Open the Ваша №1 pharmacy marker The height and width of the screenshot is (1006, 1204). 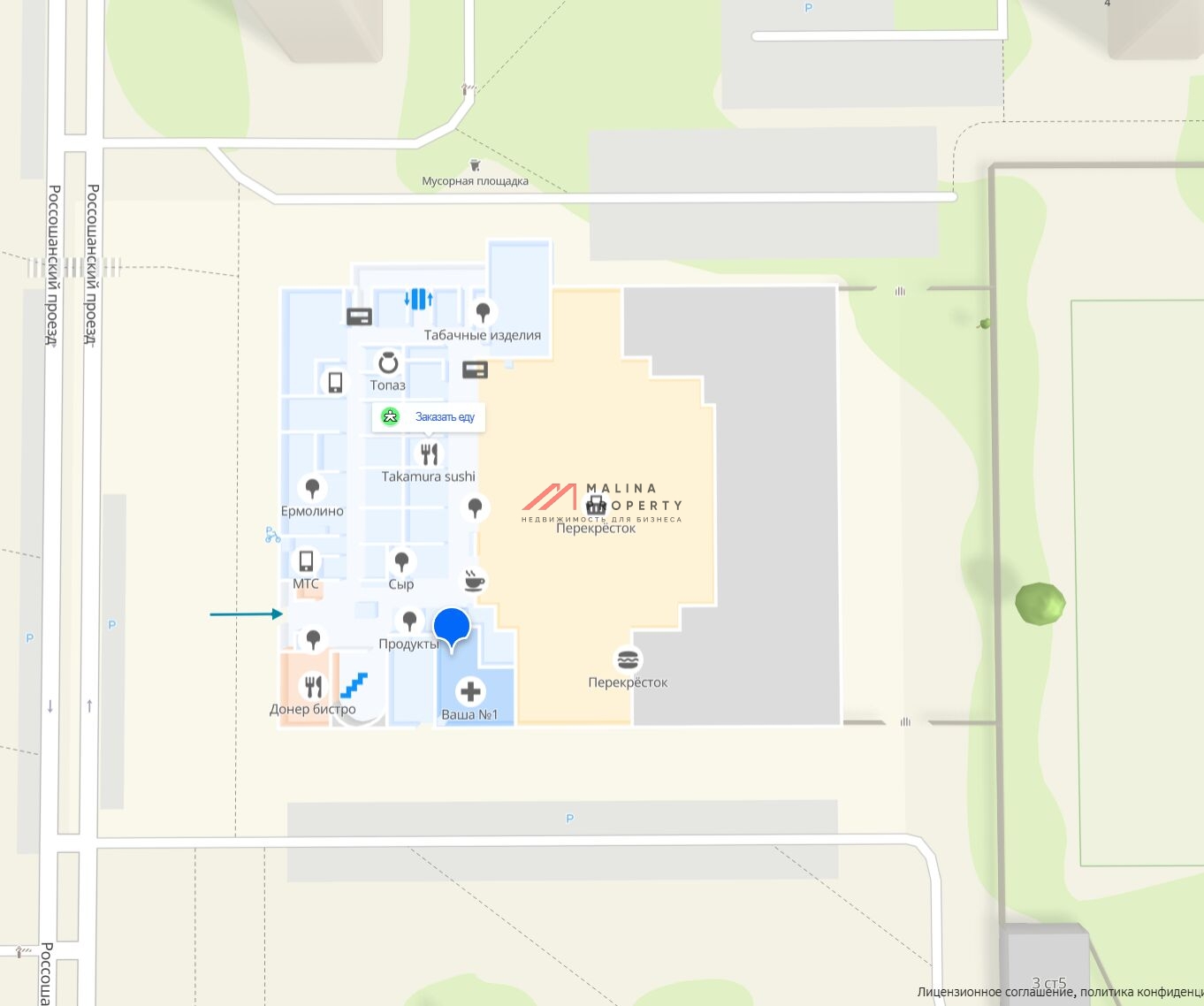pyautogui.click(x=470, y=691)
